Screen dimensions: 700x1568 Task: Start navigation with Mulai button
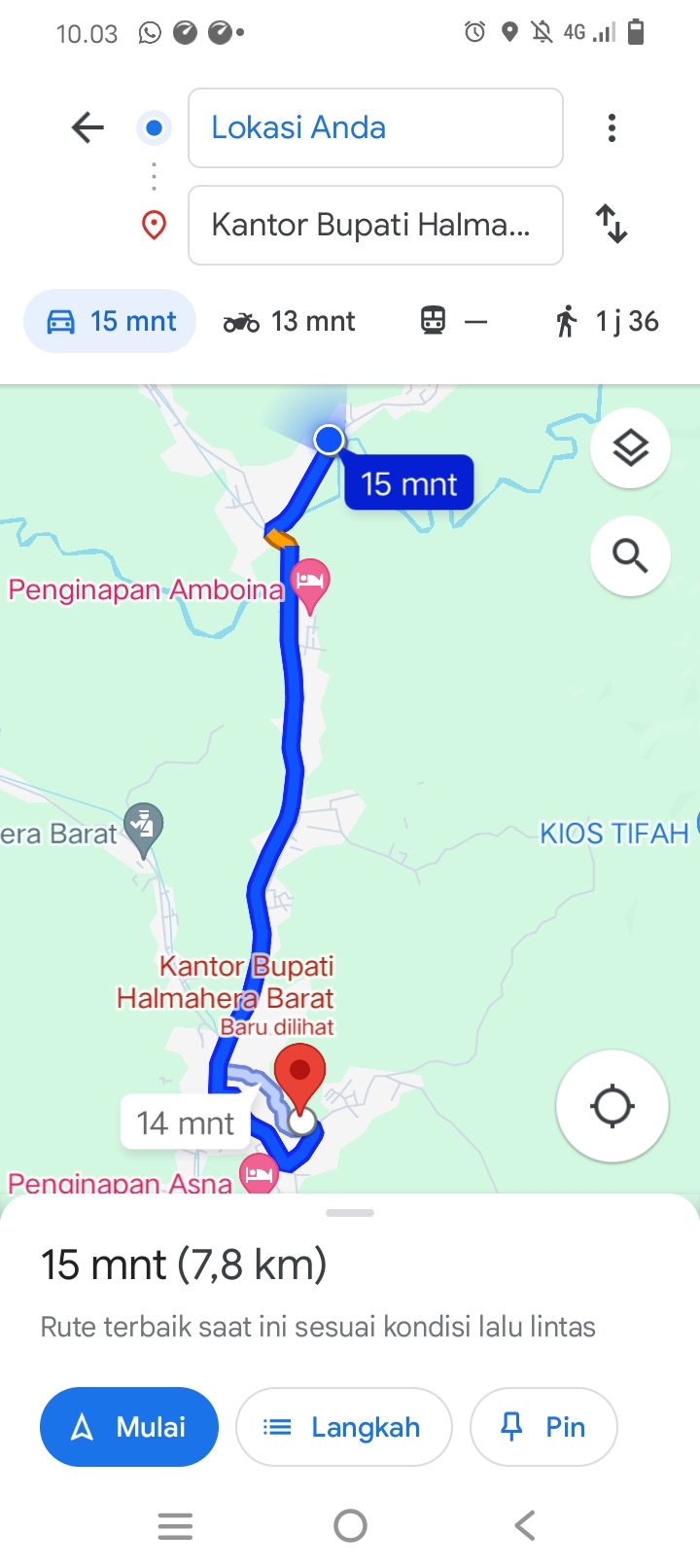129,1427
